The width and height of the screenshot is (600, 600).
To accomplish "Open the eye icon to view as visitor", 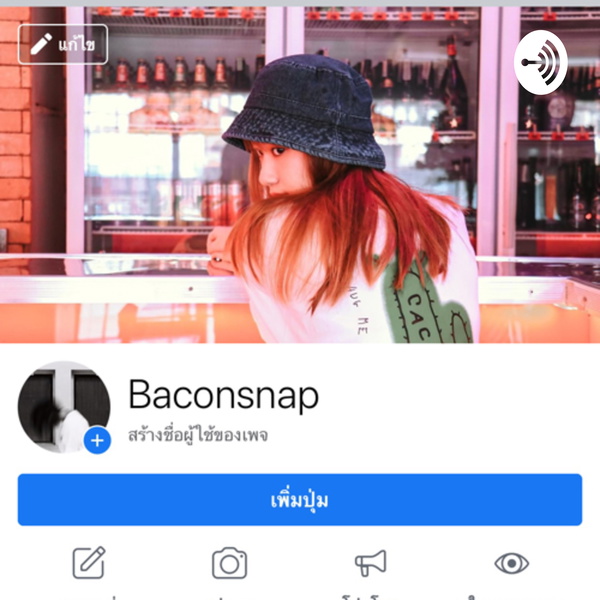I will (x=511, y=563).
